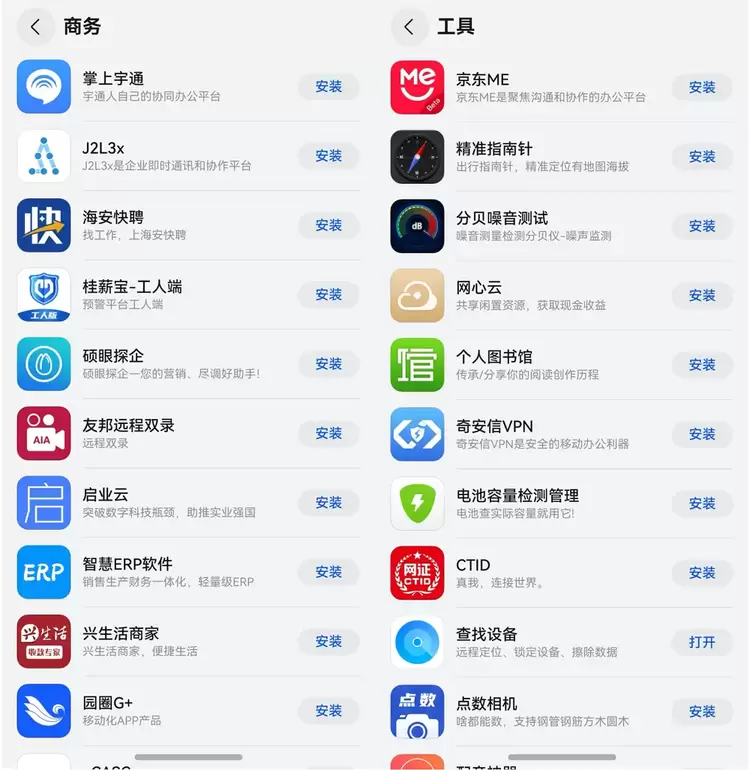Go back from the 商务 category page
Viewport: 750px width, 770px height.
click(x=36, y=27)
